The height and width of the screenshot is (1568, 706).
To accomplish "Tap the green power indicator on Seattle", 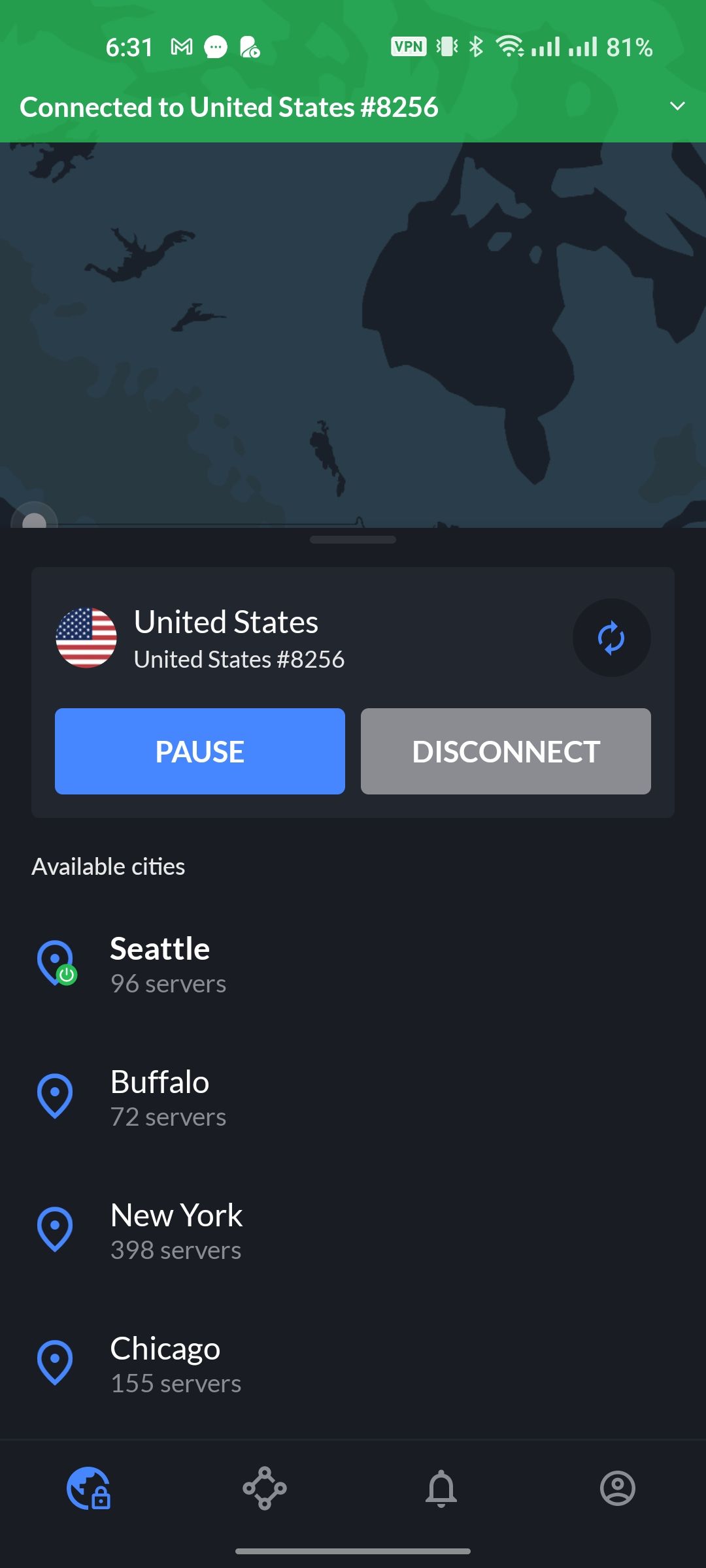I will click(68, 975).
